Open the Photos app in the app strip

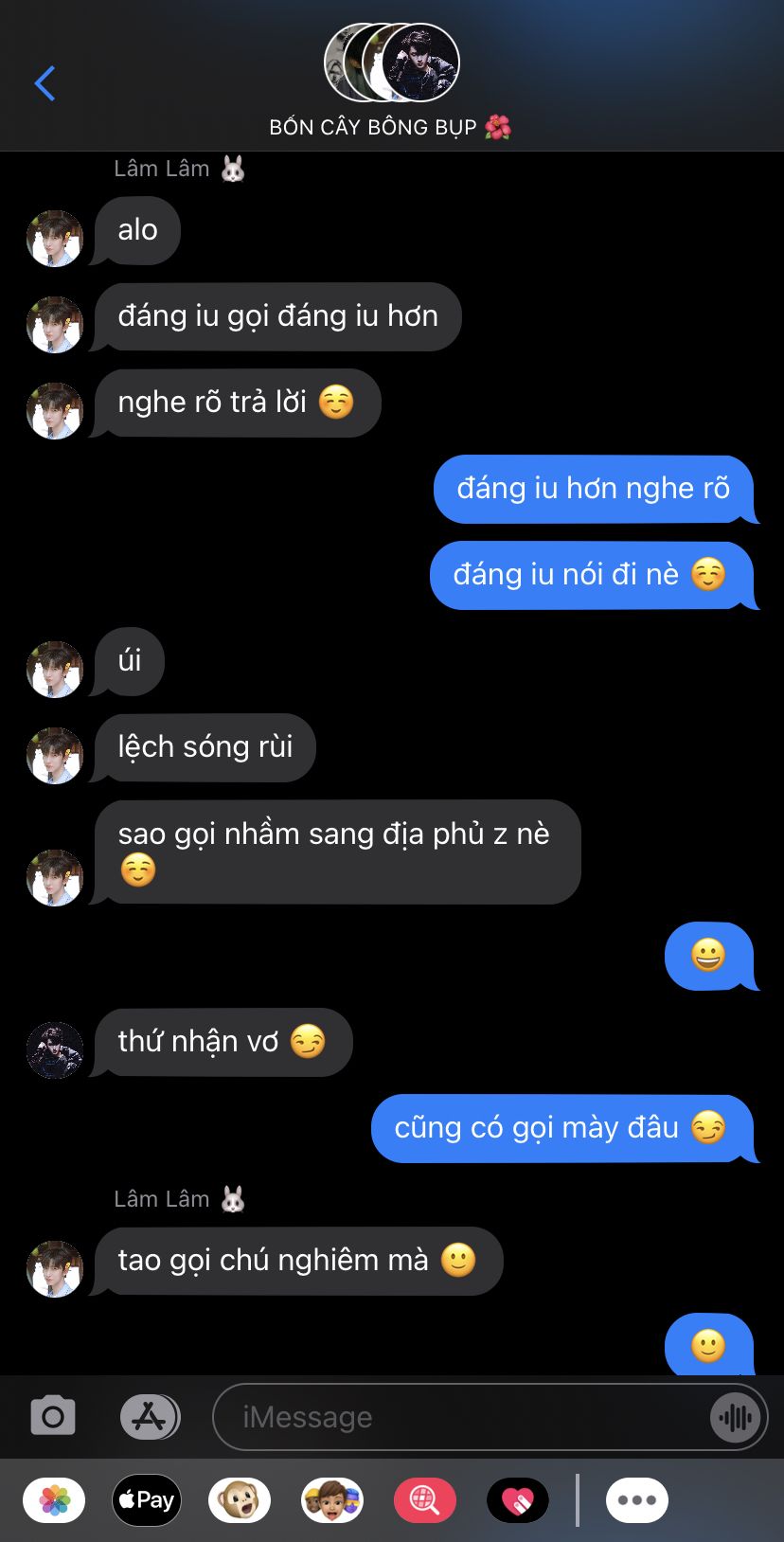pyautogui.click(x=54, y=1500)
